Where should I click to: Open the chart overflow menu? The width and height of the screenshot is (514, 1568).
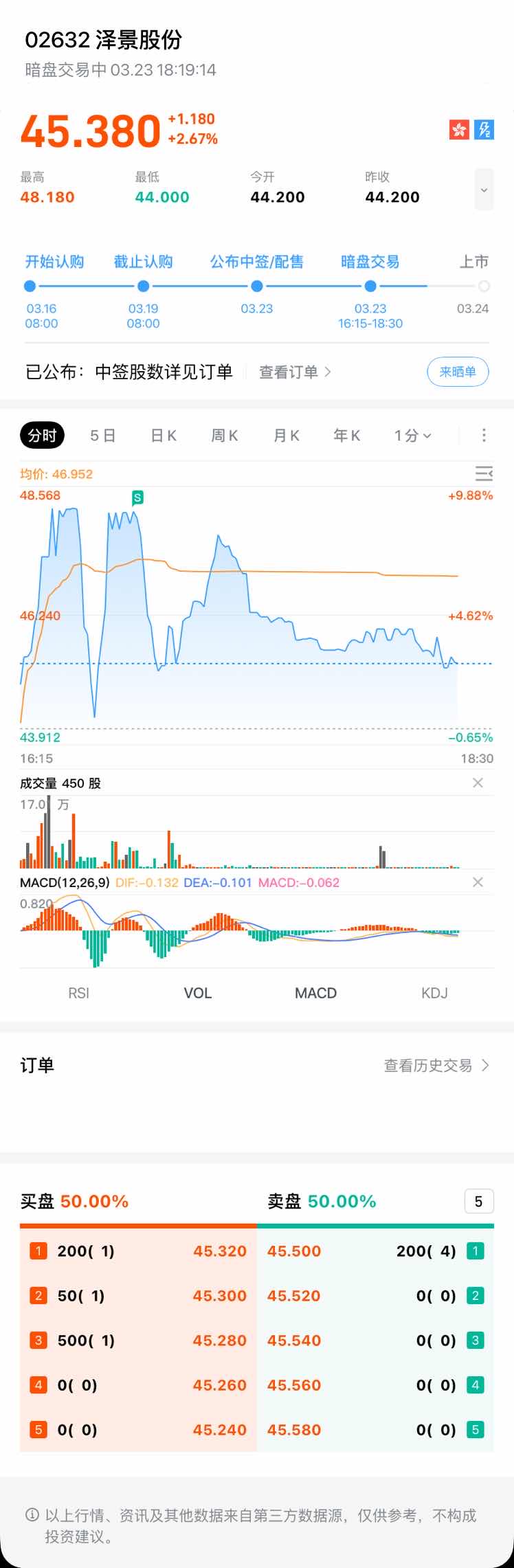484,435
